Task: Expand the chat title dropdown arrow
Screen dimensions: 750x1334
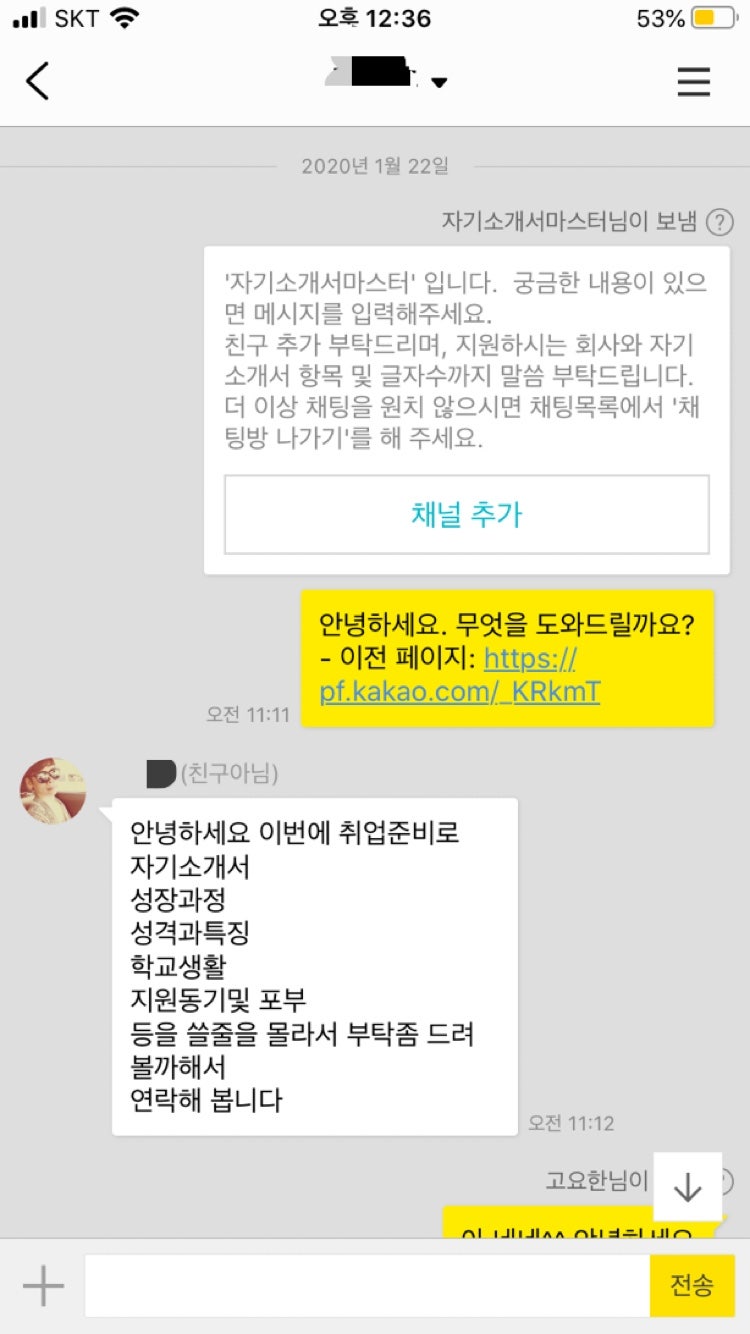Action: [439, 82]
